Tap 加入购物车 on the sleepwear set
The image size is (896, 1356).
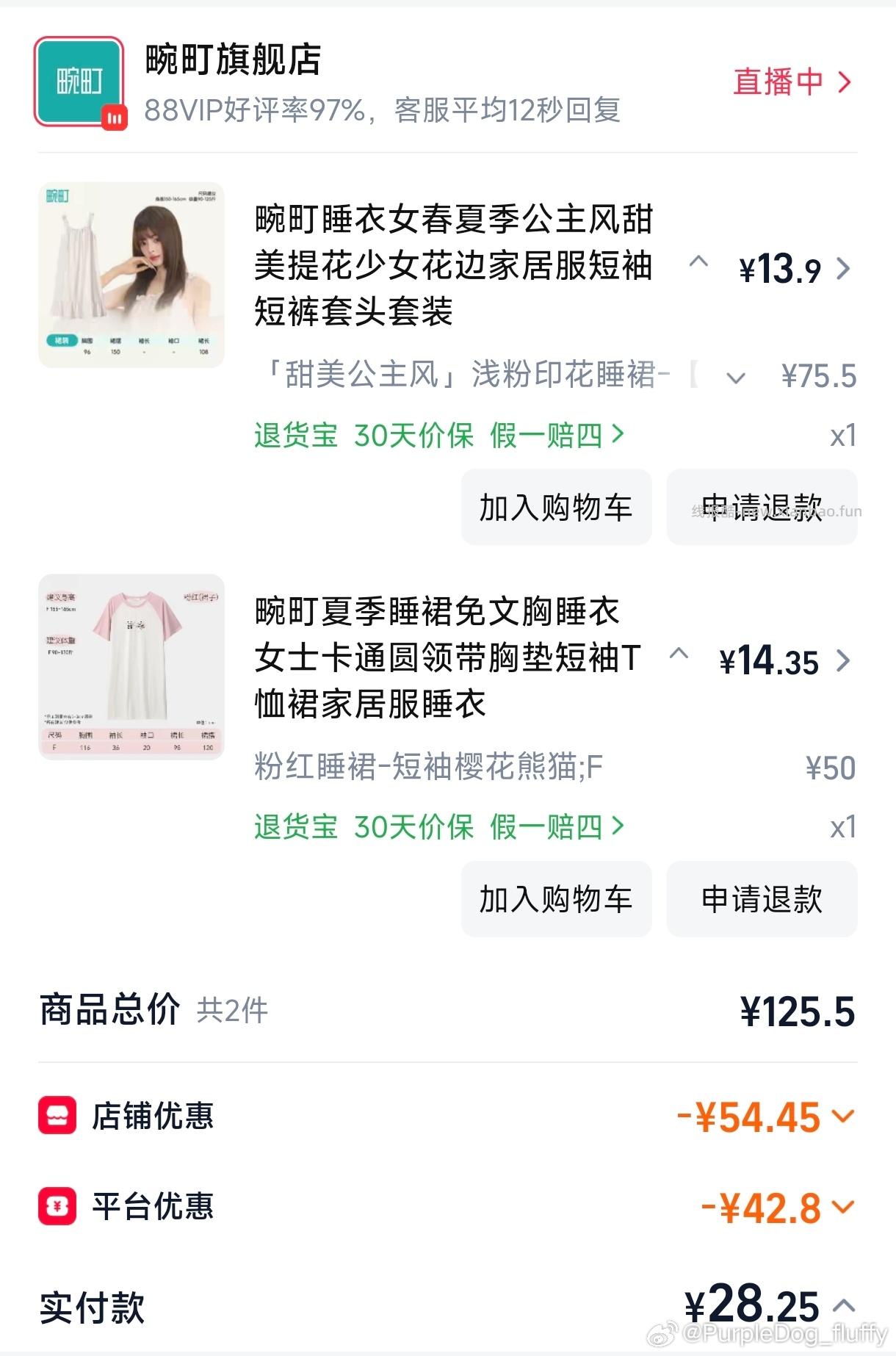[556, 505]
